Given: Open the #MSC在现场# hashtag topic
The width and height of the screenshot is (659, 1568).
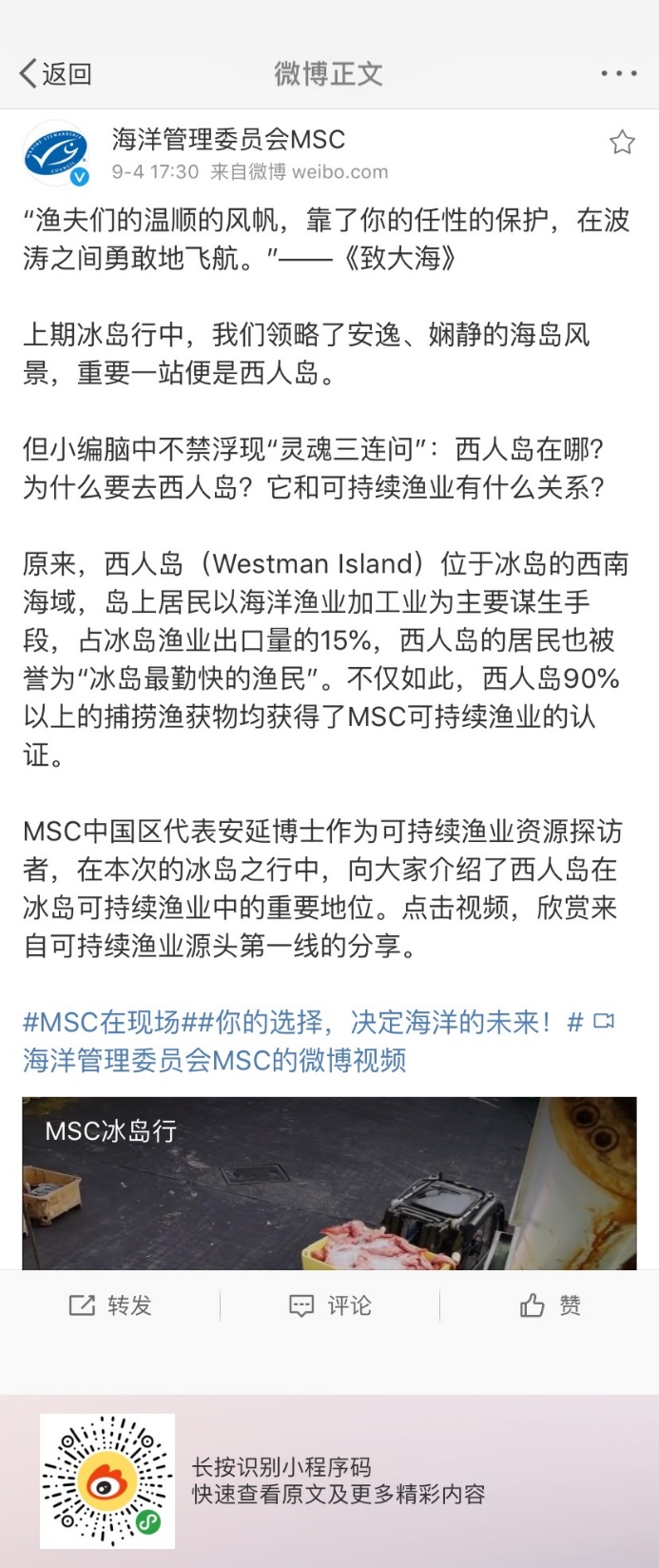Looking at the screenshot, I should tap(101, 1022).
